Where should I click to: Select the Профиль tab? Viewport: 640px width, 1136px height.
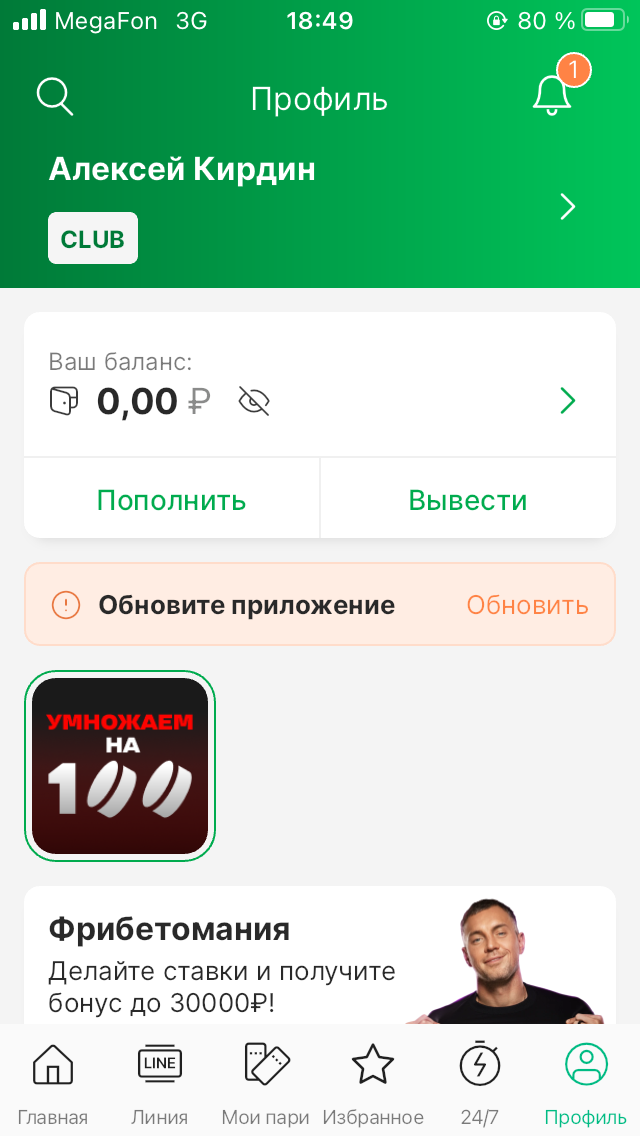pyautogui.click(x=586, y=1081)
